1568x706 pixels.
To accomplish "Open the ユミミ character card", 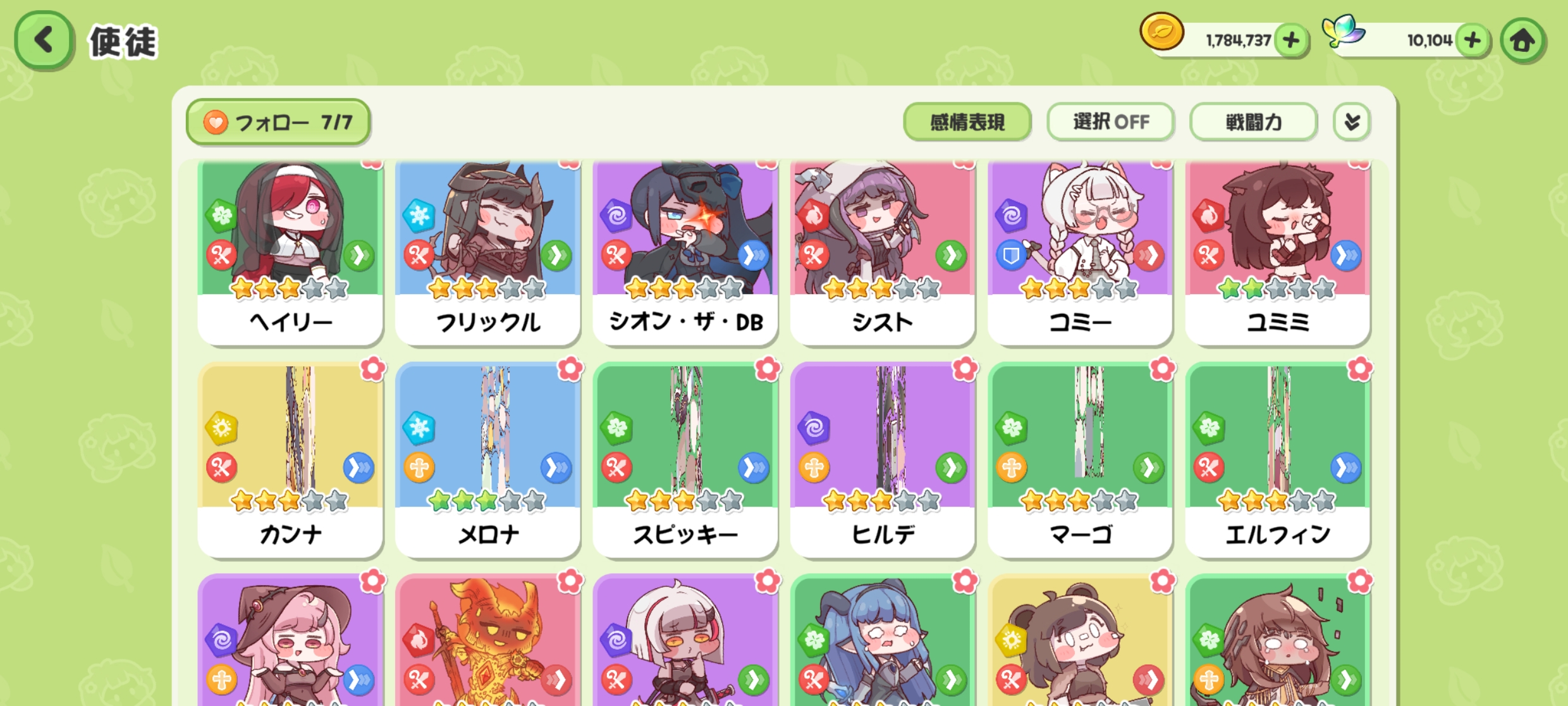I will point(1277,253).
